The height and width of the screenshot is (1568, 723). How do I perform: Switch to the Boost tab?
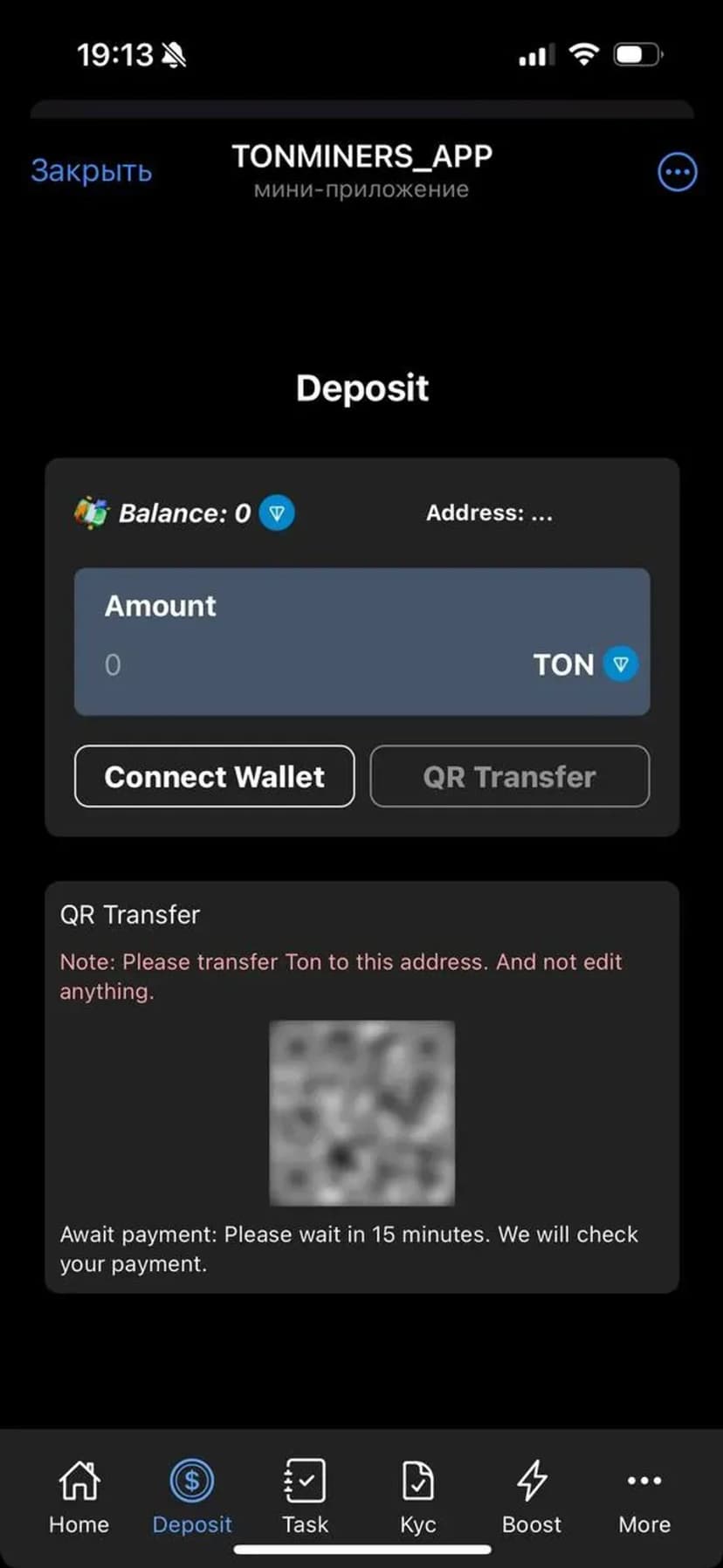tap(531, 1496)
